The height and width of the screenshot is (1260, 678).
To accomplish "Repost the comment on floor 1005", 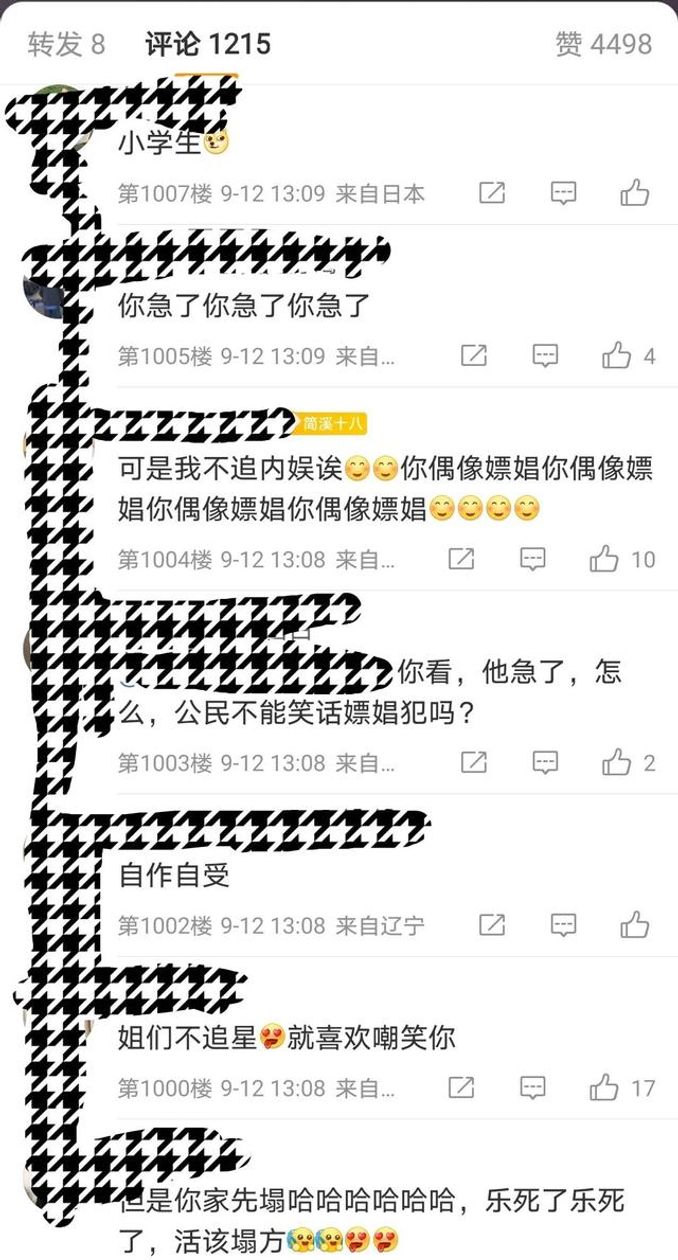I will pos(474,355).
